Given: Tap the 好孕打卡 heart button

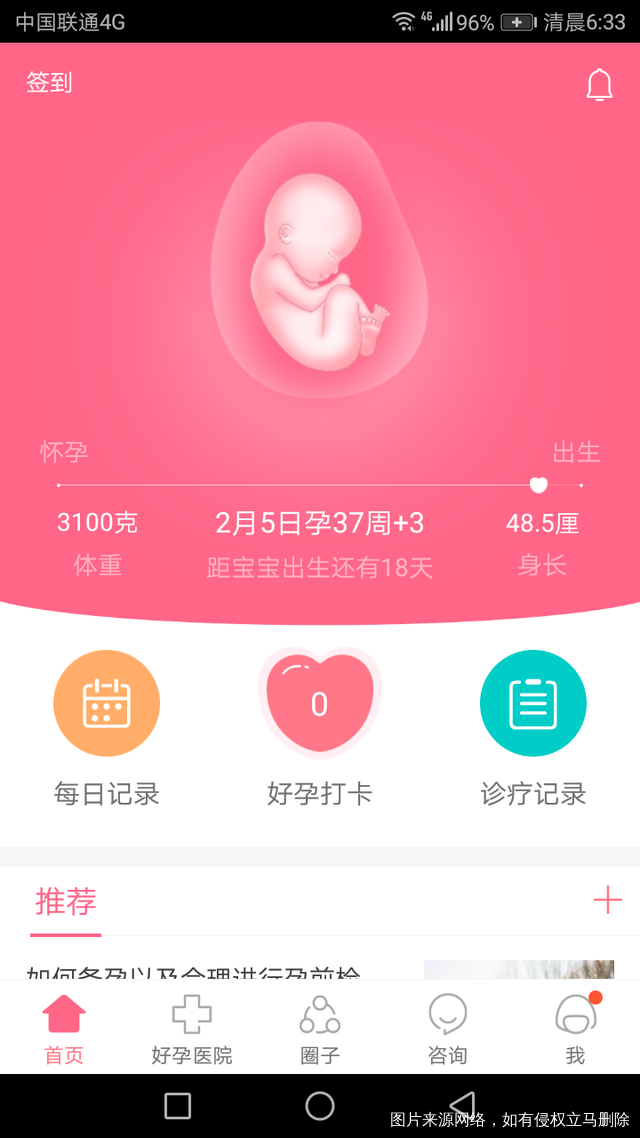Looking at the screenshot, I should pos(319,704).
